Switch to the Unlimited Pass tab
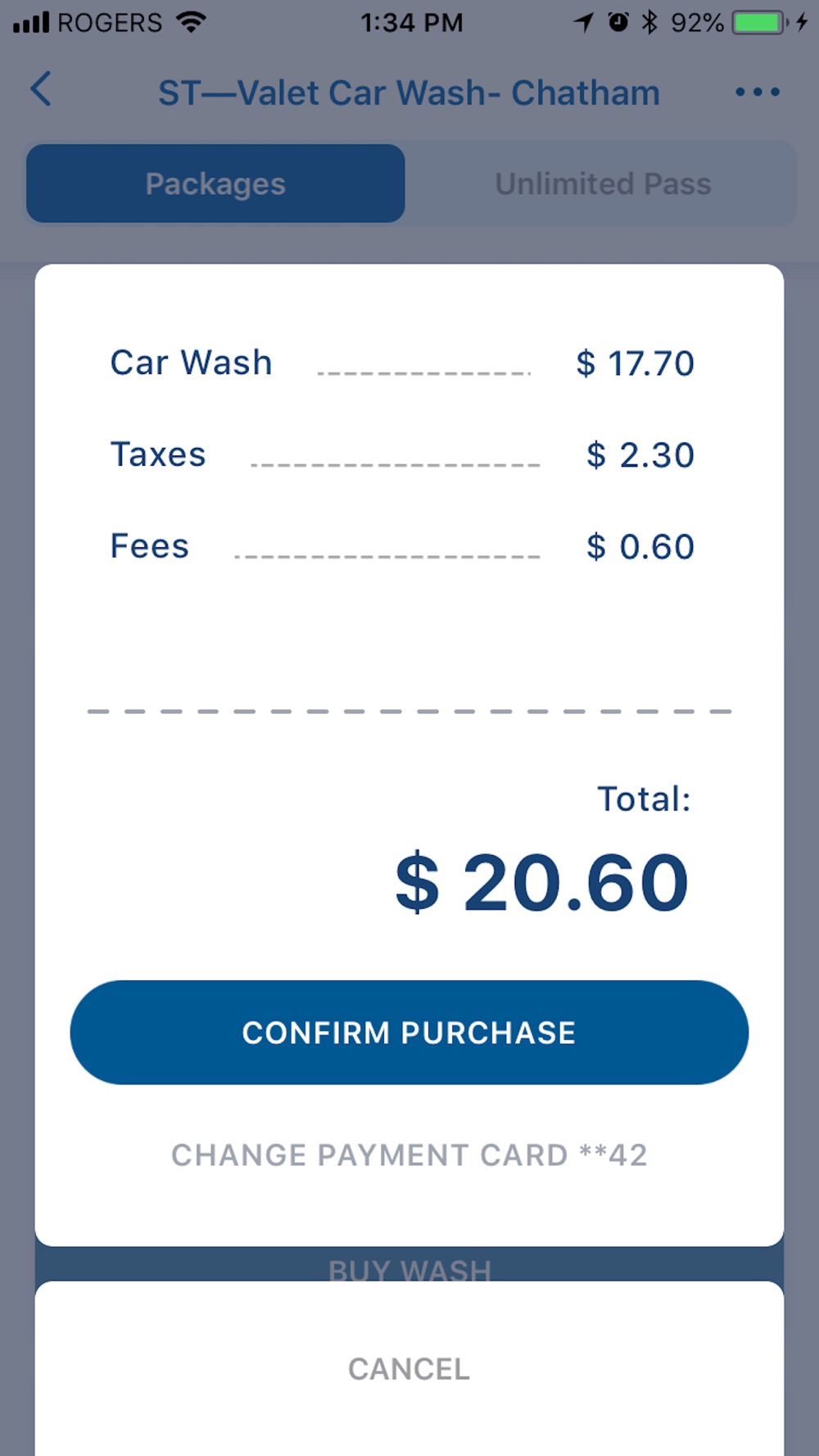 (603, 183)
